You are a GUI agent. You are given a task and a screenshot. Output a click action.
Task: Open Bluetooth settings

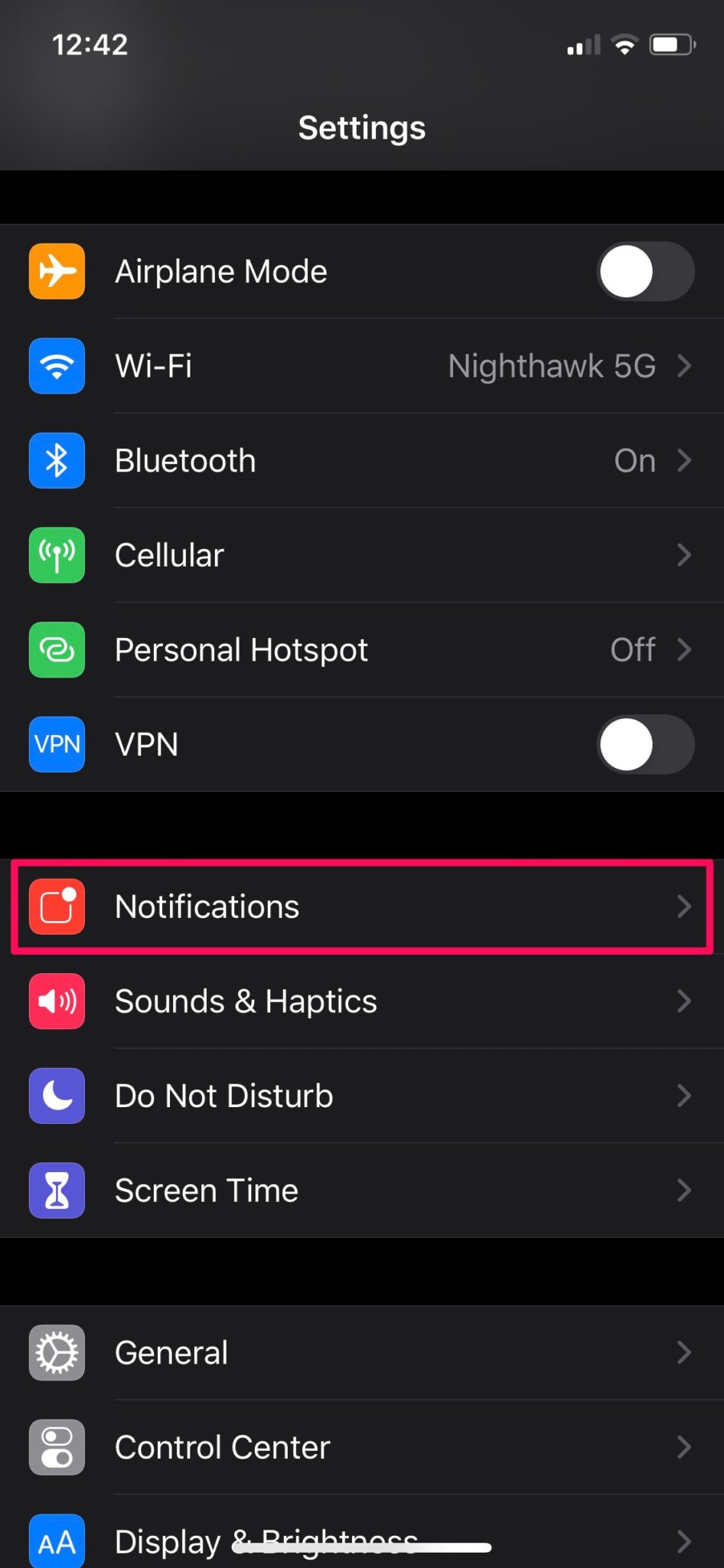[362, 460]
